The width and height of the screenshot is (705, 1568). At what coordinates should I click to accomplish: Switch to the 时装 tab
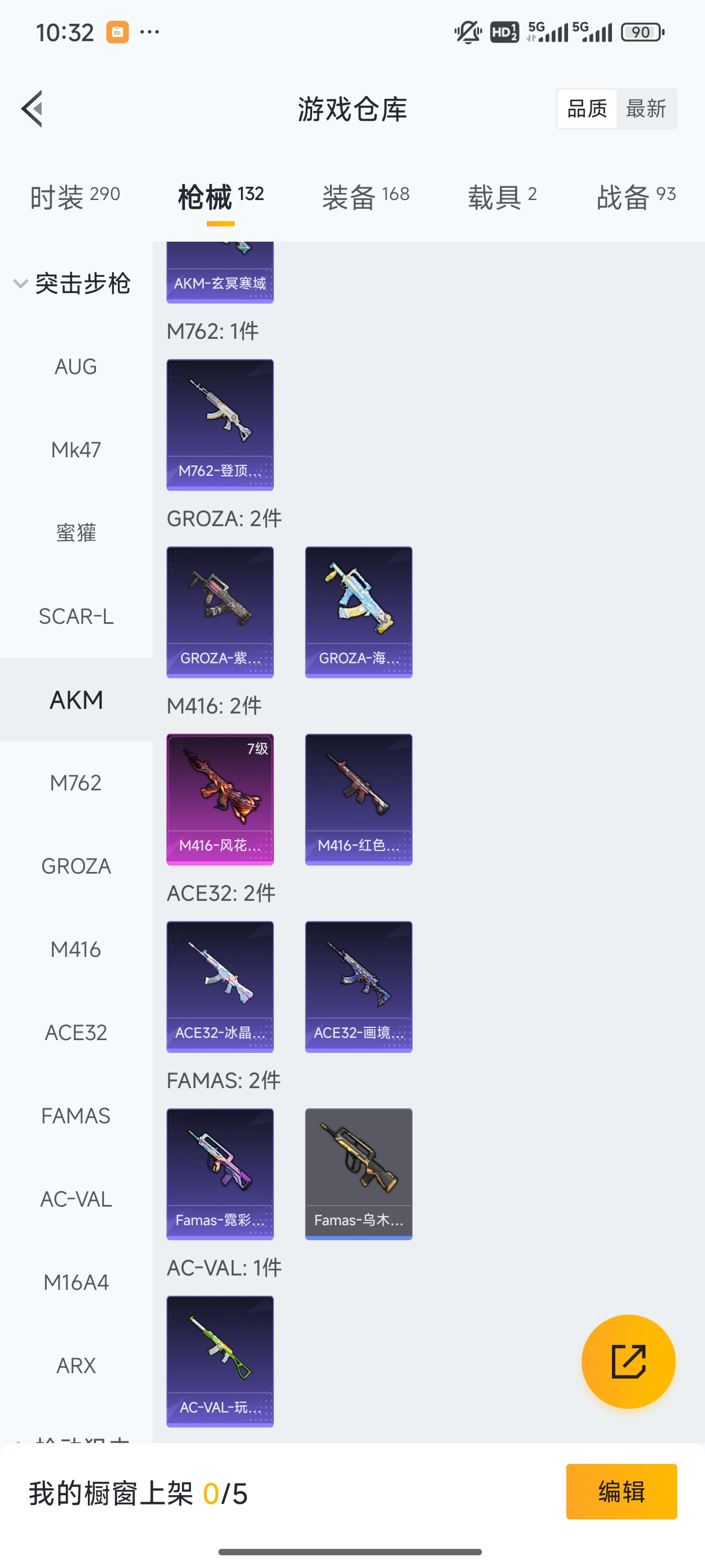[x=75, y=197]
